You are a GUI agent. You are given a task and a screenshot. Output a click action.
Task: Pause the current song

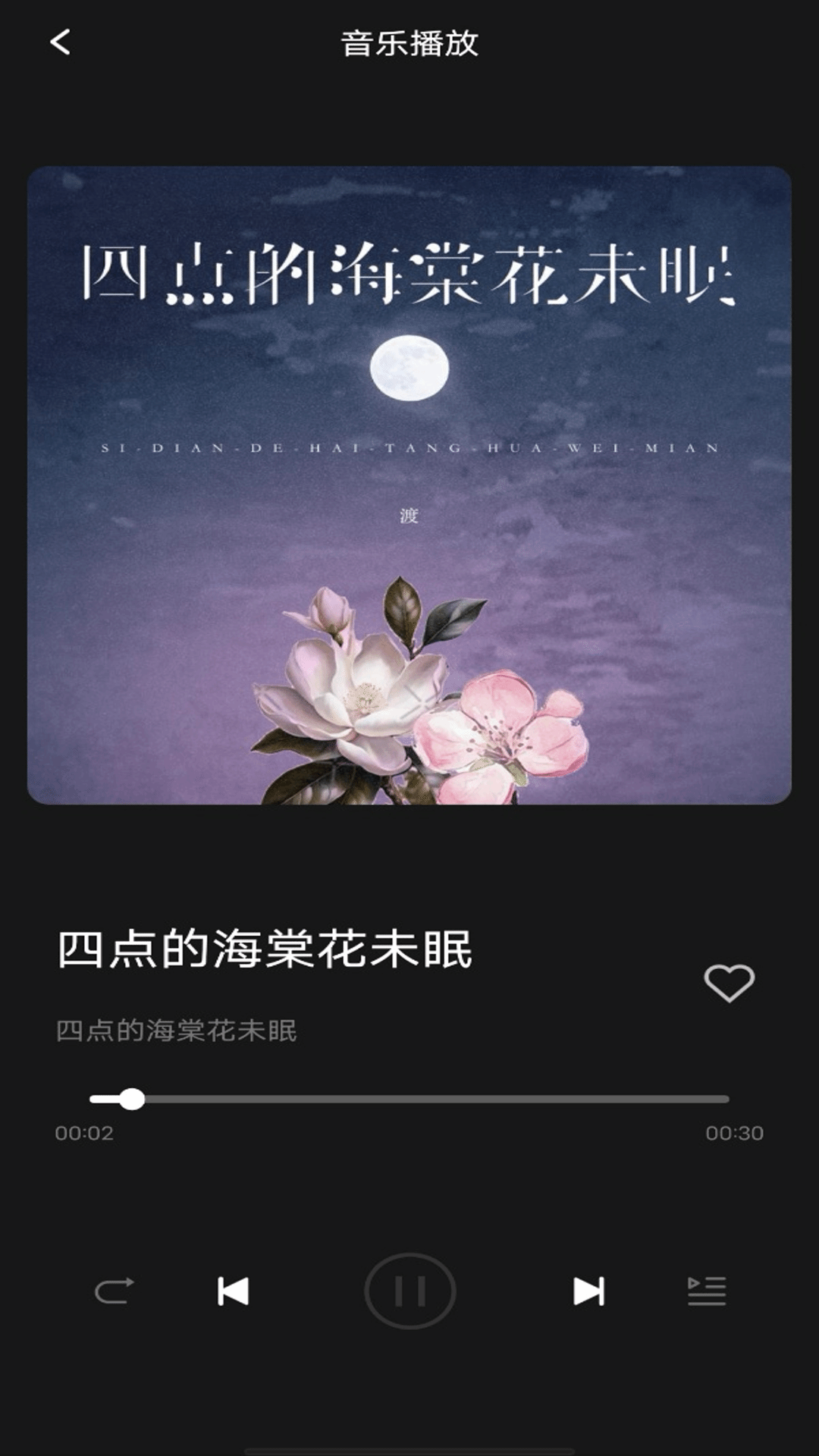click(409, 1291)
